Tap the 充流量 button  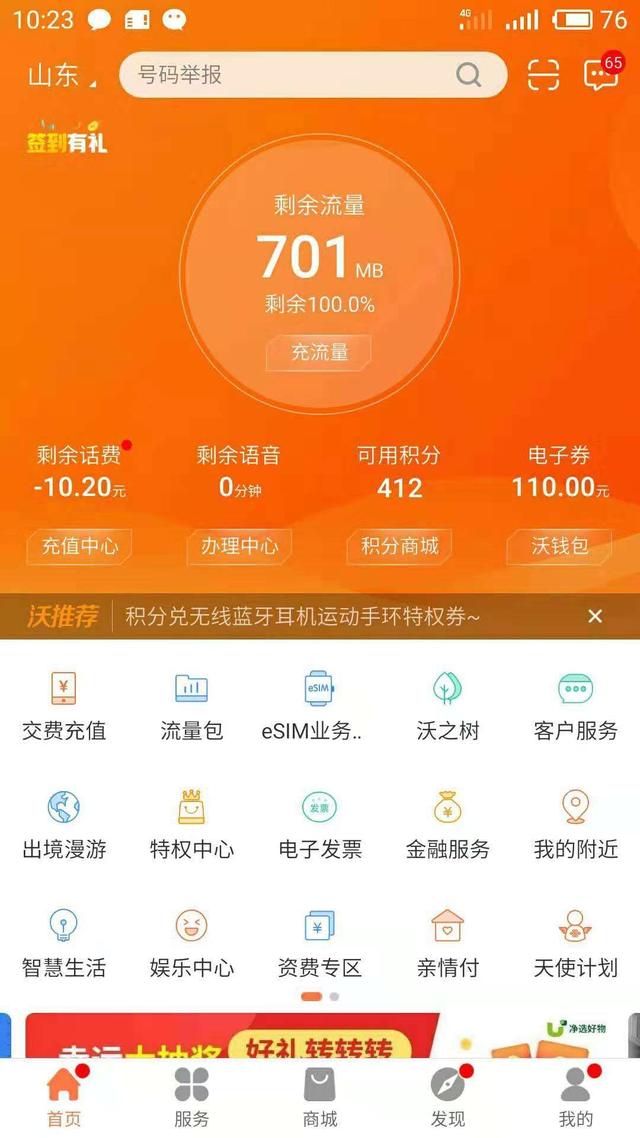[319, 352]
